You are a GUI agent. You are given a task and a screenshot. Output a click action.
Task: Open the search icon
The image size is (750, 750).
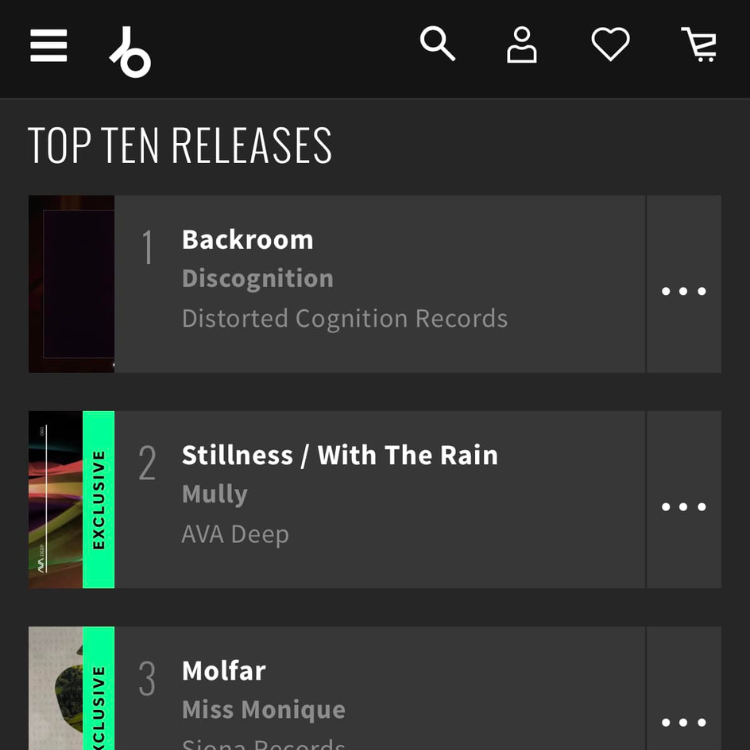437,45
